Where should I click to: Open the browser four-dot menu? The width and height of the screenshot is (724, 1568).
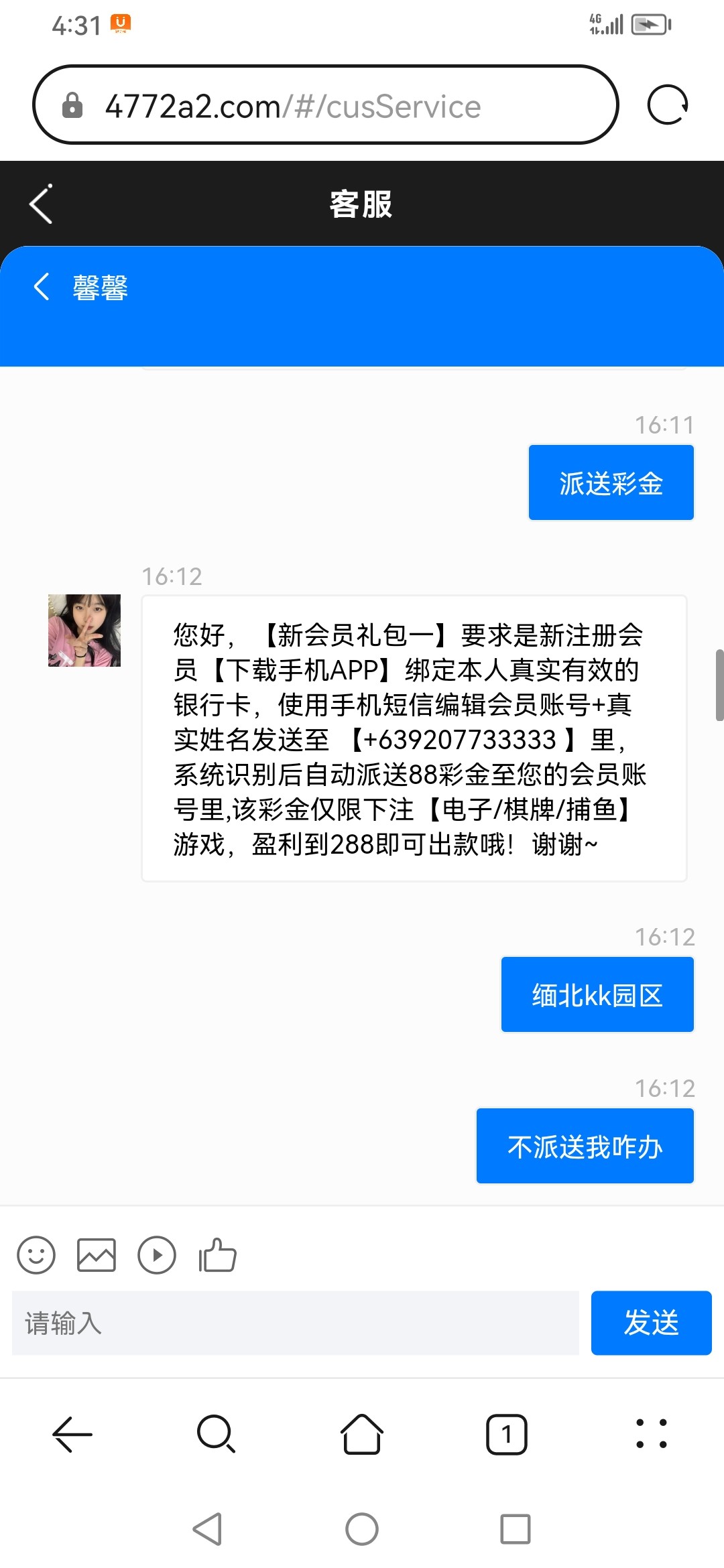coord(651,1434)
